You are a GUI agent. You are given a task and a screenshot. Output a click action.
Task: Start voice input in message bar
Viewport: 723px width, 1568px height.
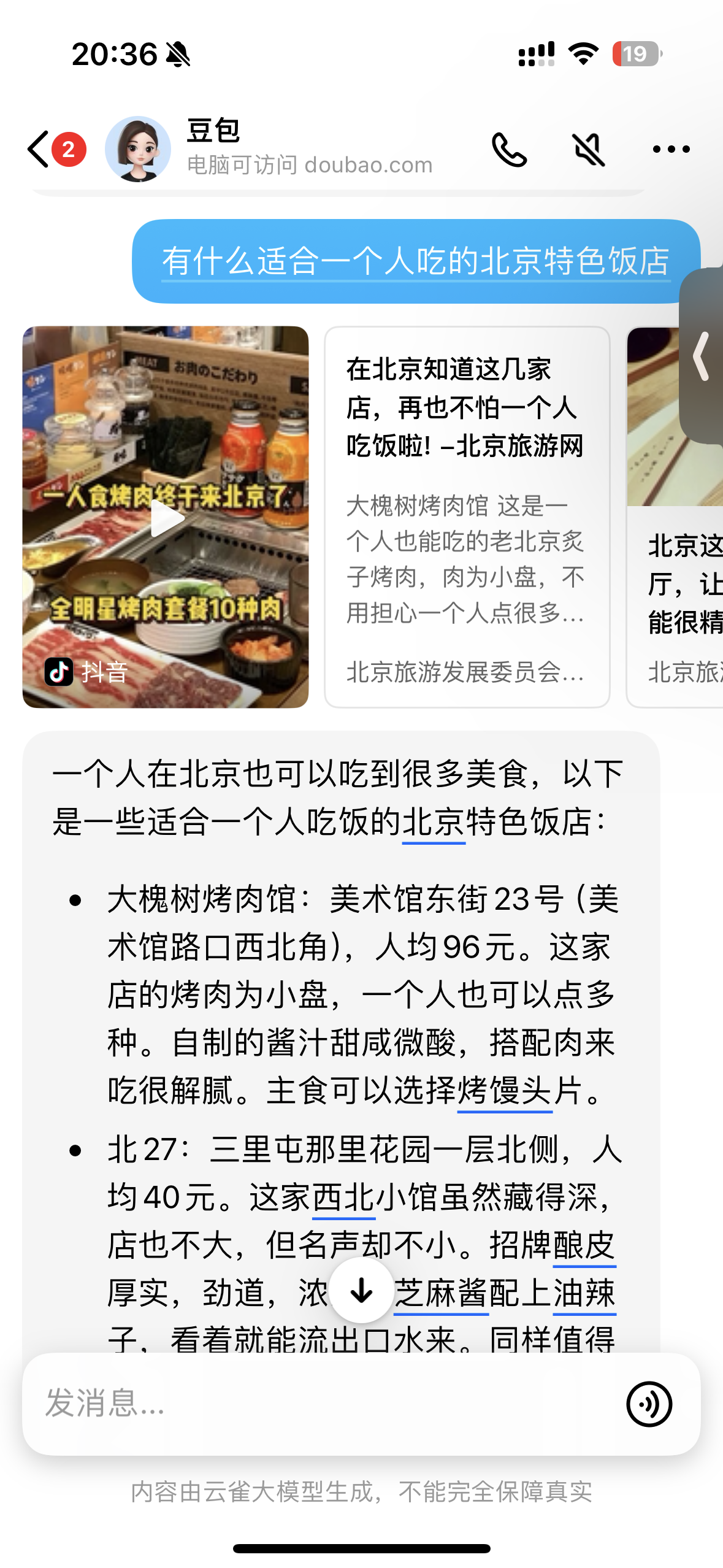point(649,1404)
